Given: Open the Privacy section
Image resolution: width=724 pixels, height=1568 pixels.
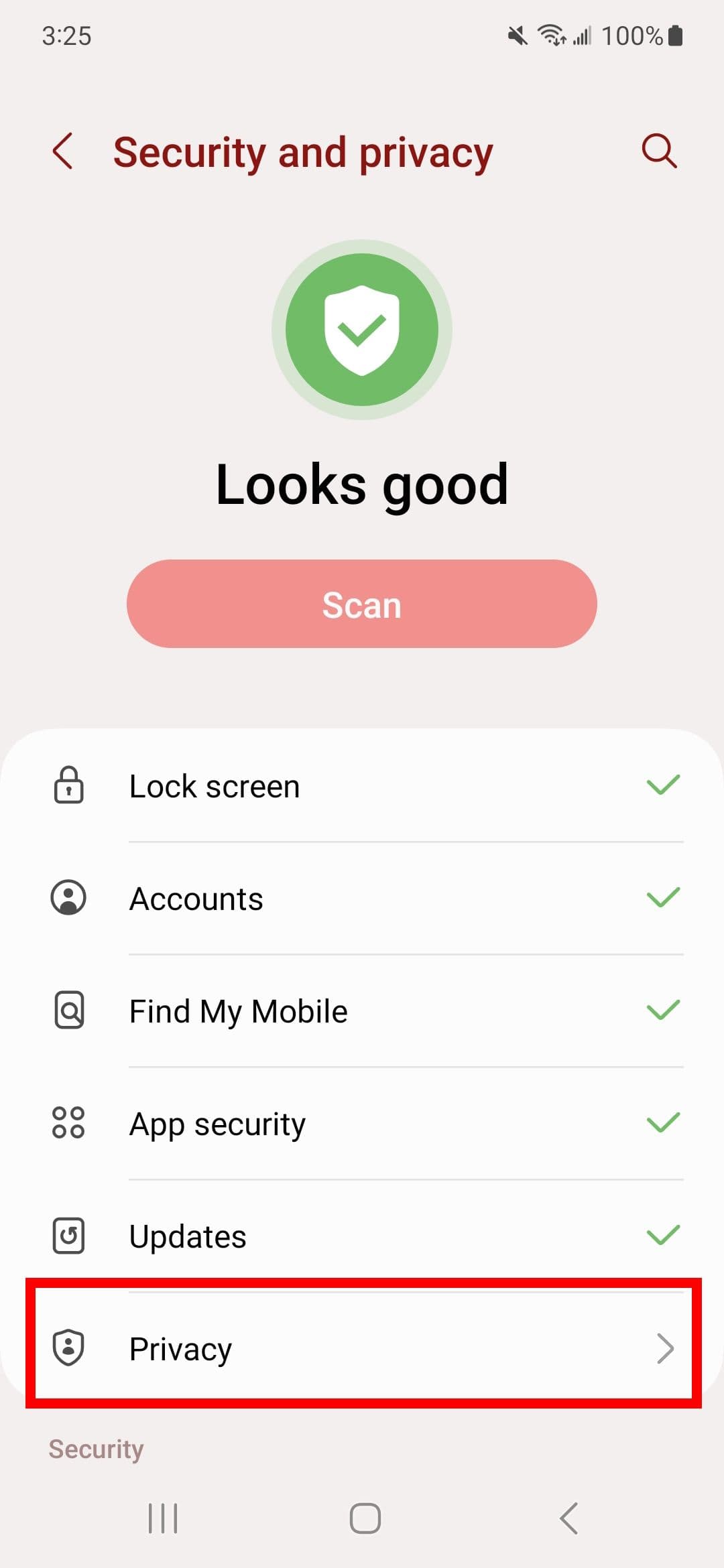Looking at the screenshot, I should tap(362, 1348).
